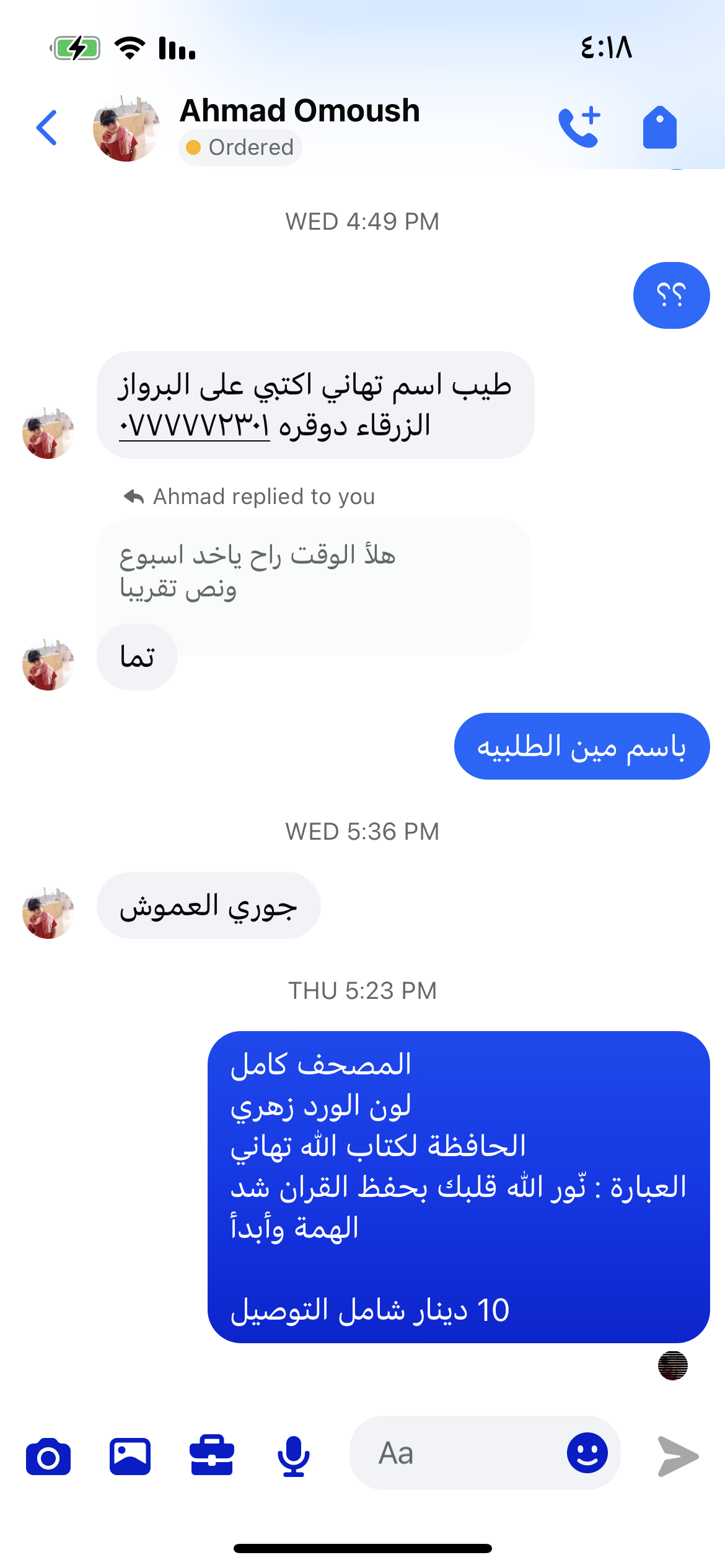
Task: Focus the Aa message input field
Action: [459, 1453]
